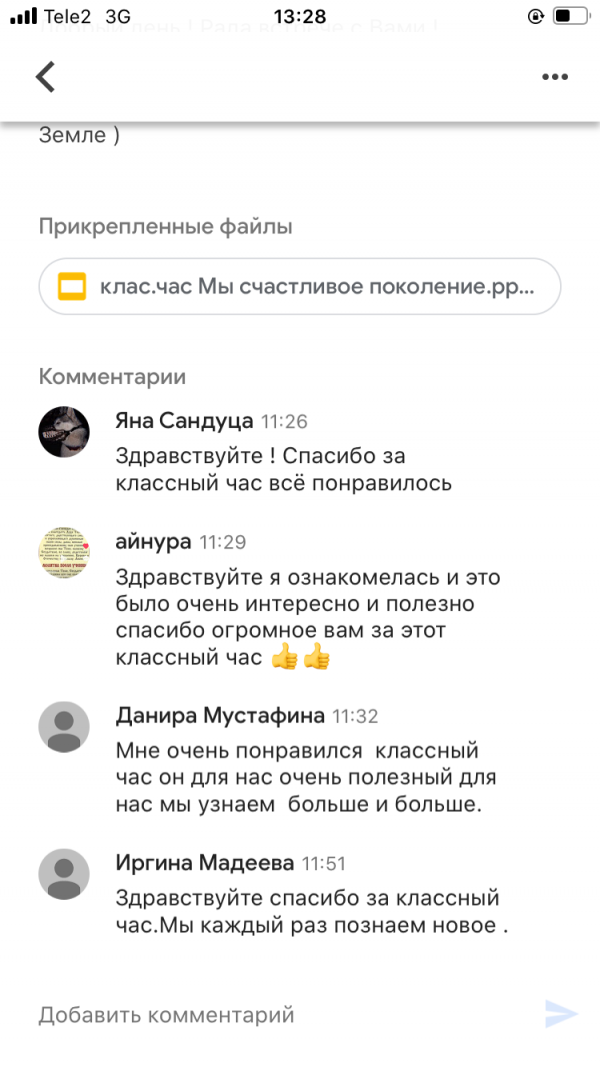Send the comment with the arrow icon
This screenshot has height=1067, width=600.
(561, 1014)
